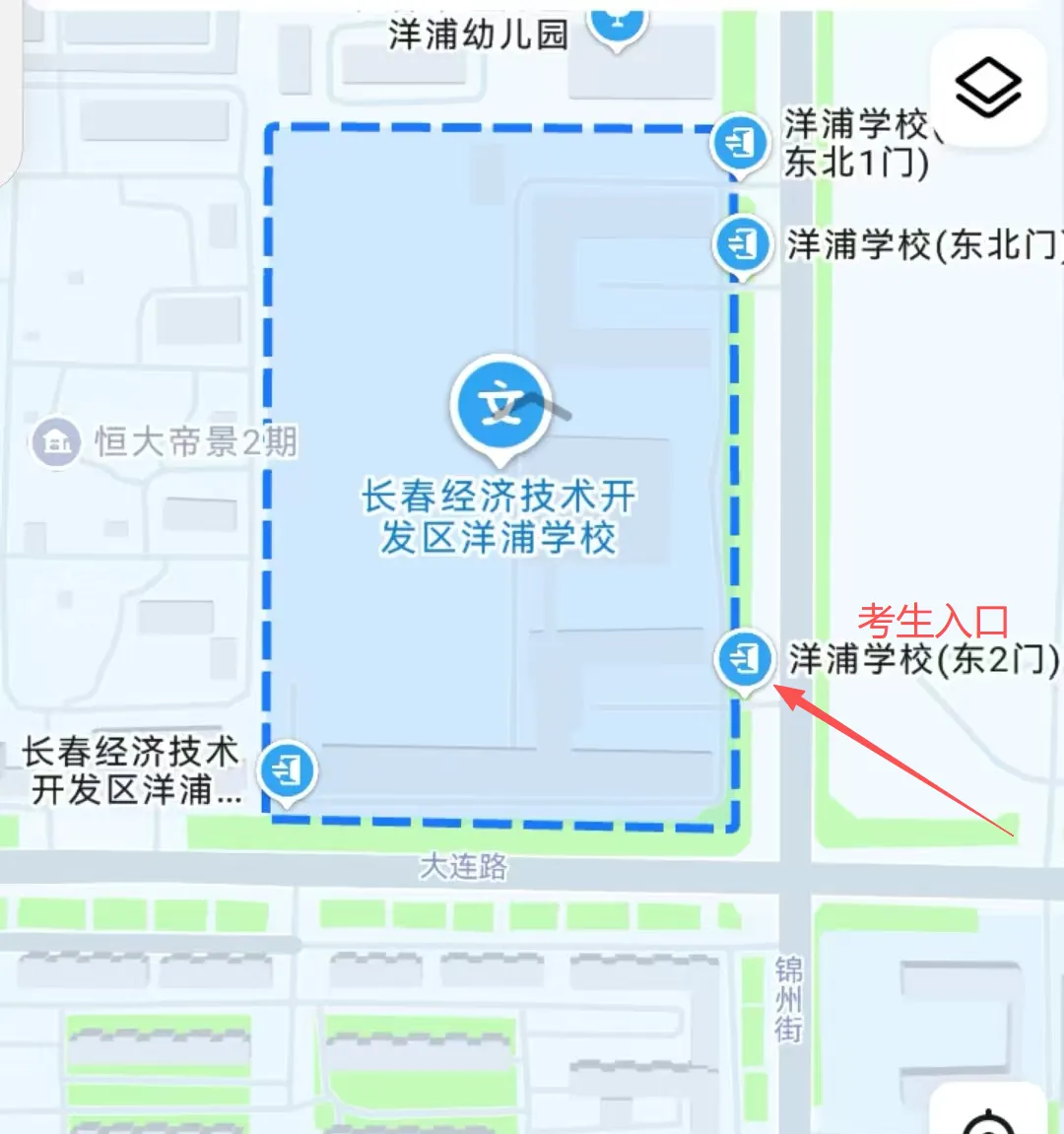This screenshot has height=1134, width=1064.
Task: Select the southwest gate marker near 长春经济技术开发区洋浦
Action: (286, 771)
